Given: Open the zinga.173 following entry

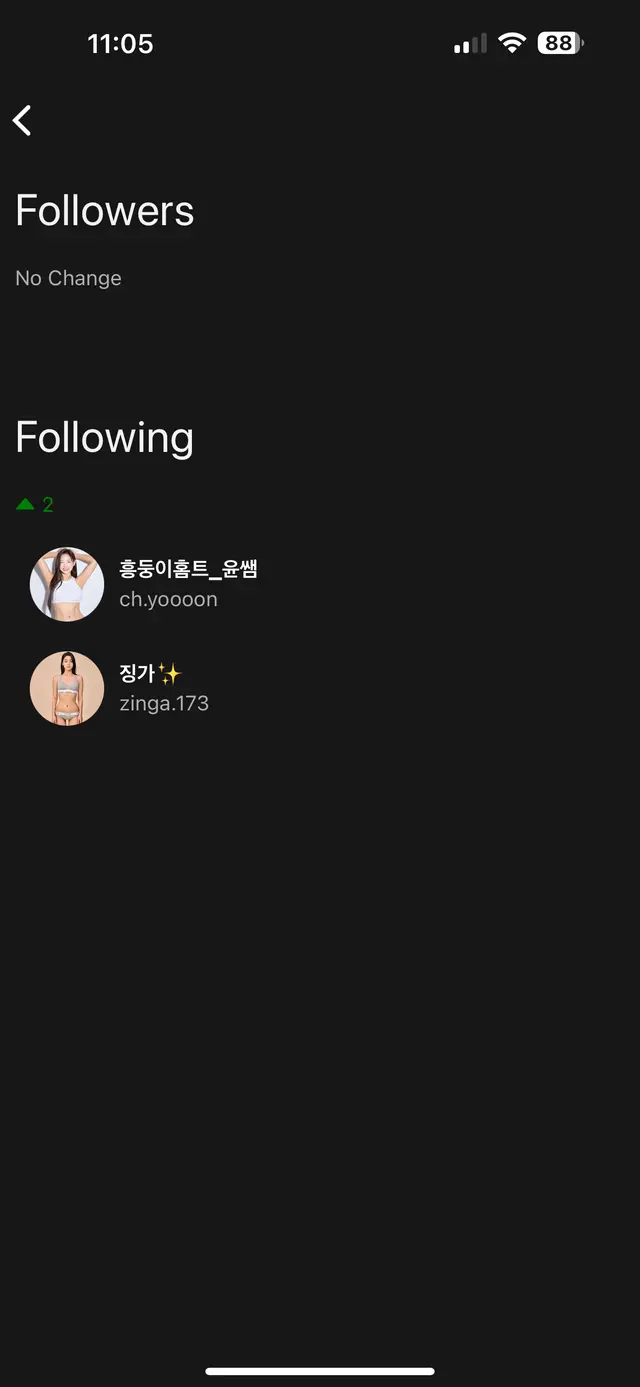Looking at the screenshot, I should tap(164, 688).
